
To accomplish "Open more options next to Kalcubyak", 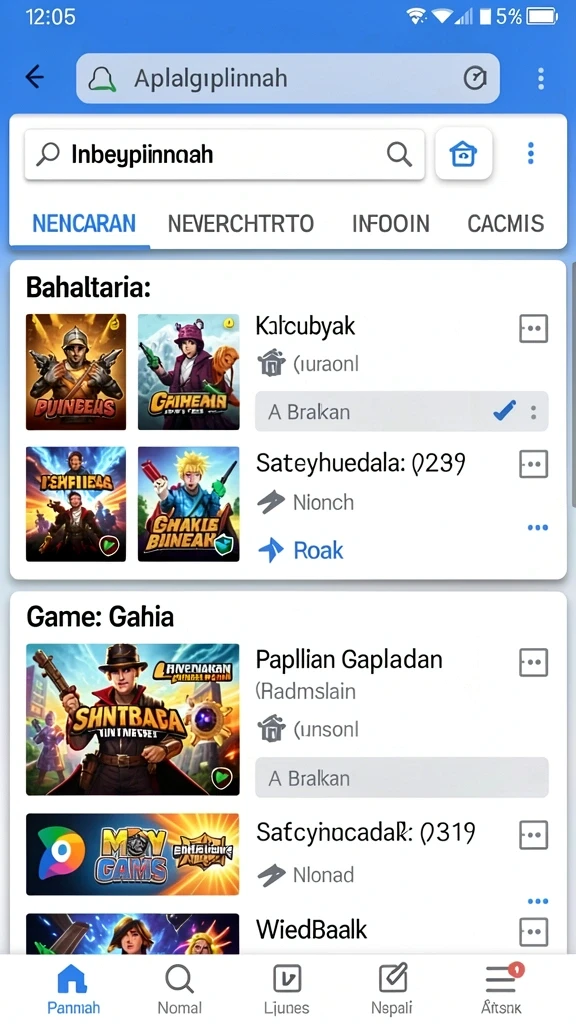I will (x=533, y=329).
